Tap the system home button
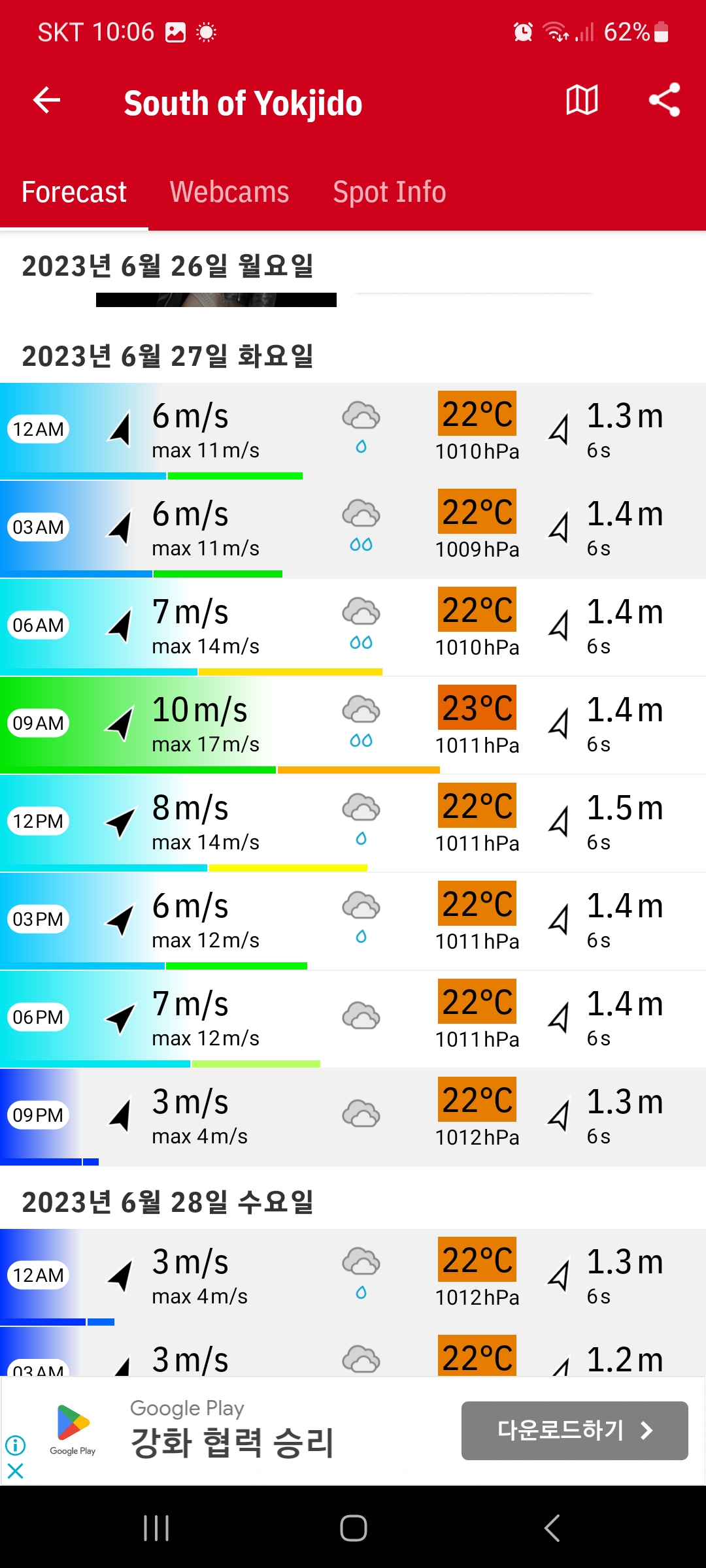 (x=353, y=1528)
